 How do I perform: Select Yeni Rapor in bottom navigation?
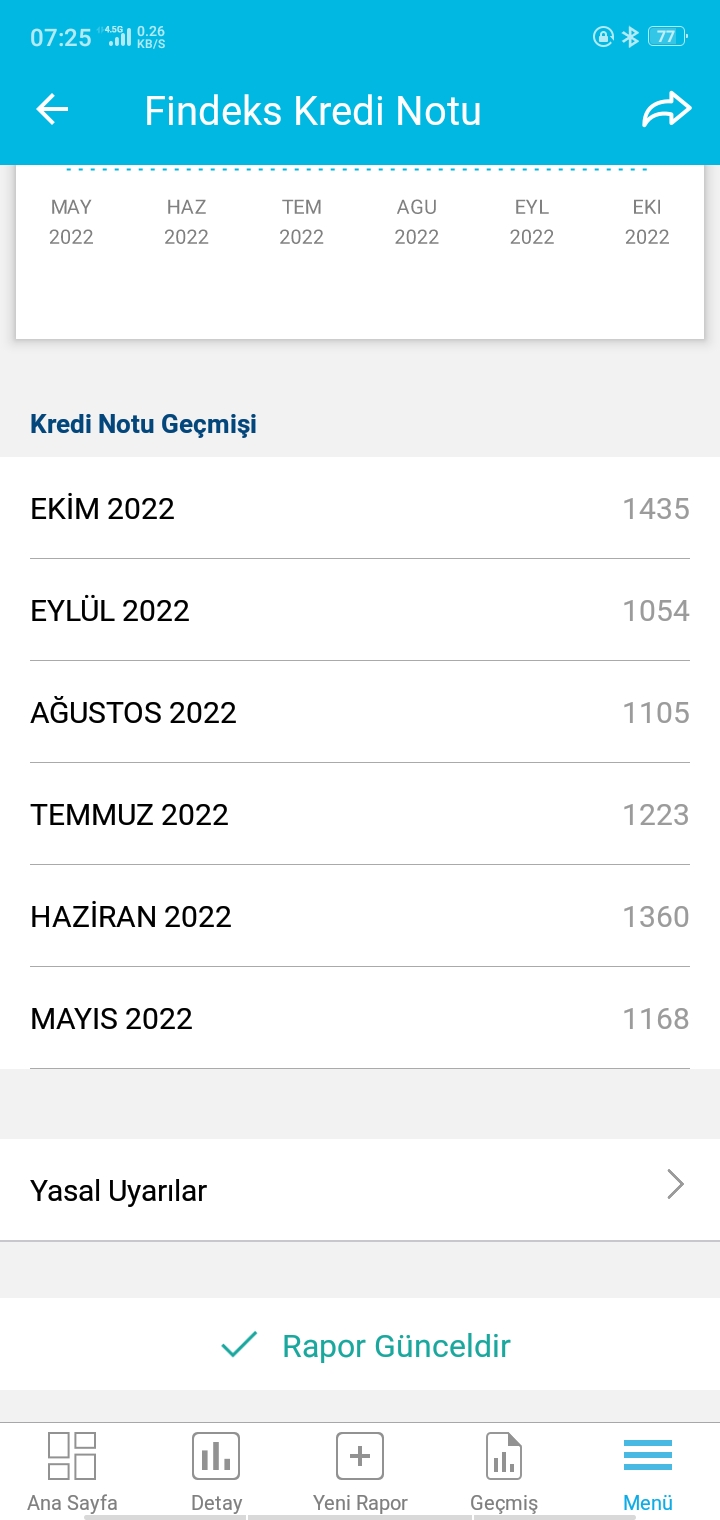click(360, 1471)
